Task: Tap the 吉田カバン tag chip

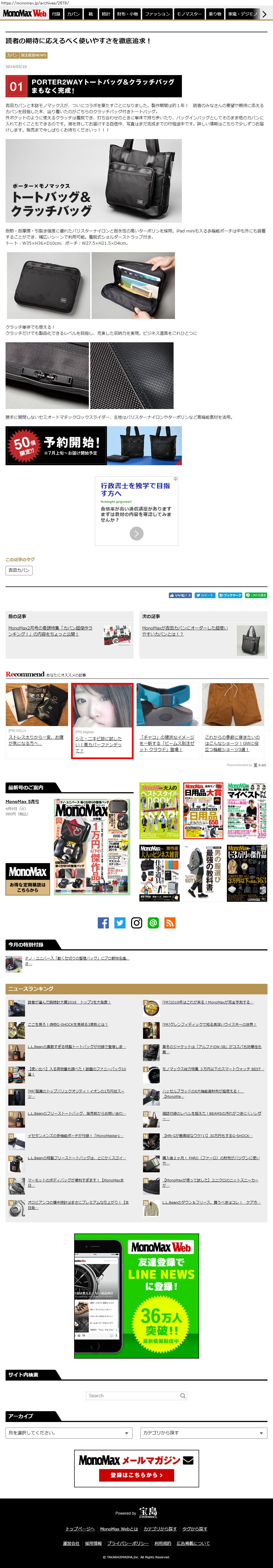Action: point(19,570)
